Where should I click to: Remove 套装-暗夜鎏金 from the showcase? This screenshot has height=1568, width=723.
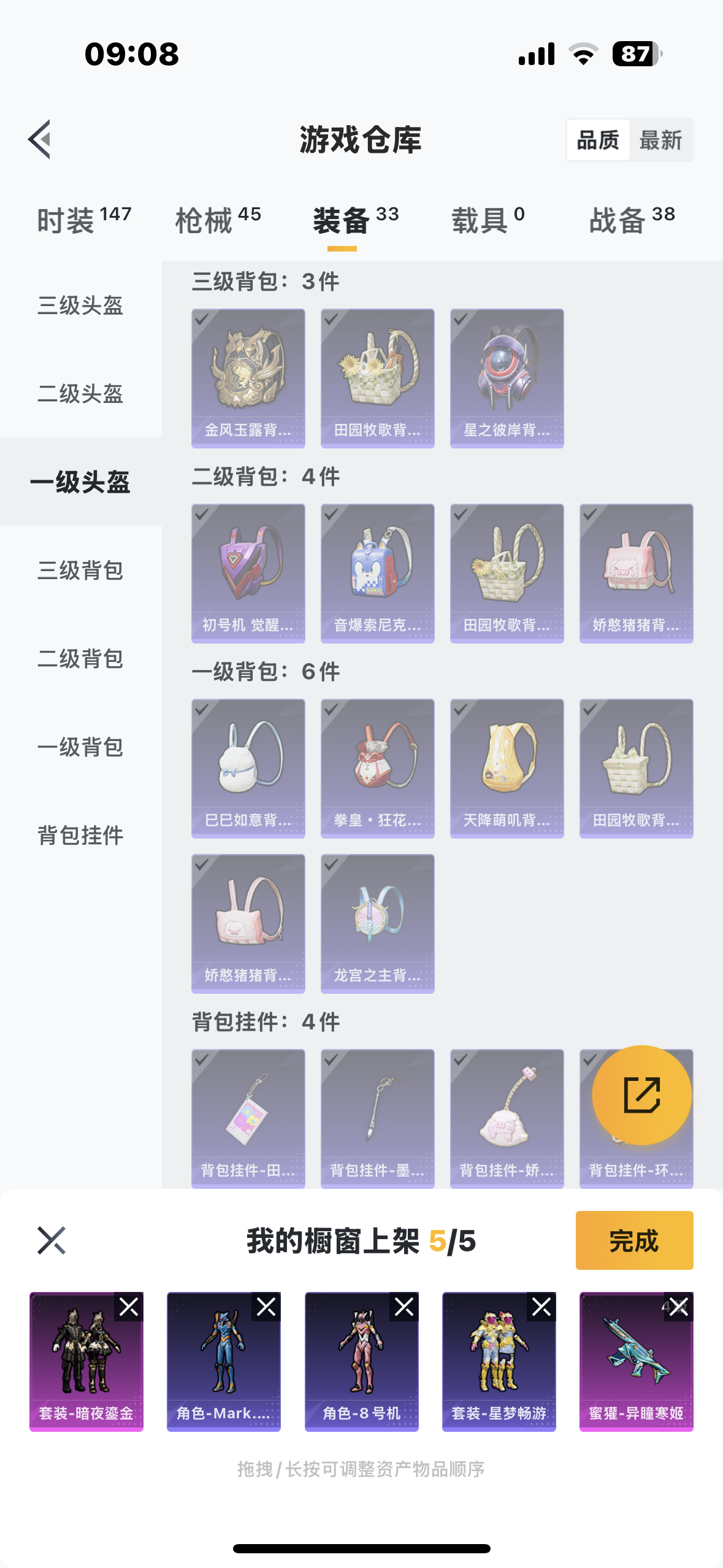pos(129,1307)
